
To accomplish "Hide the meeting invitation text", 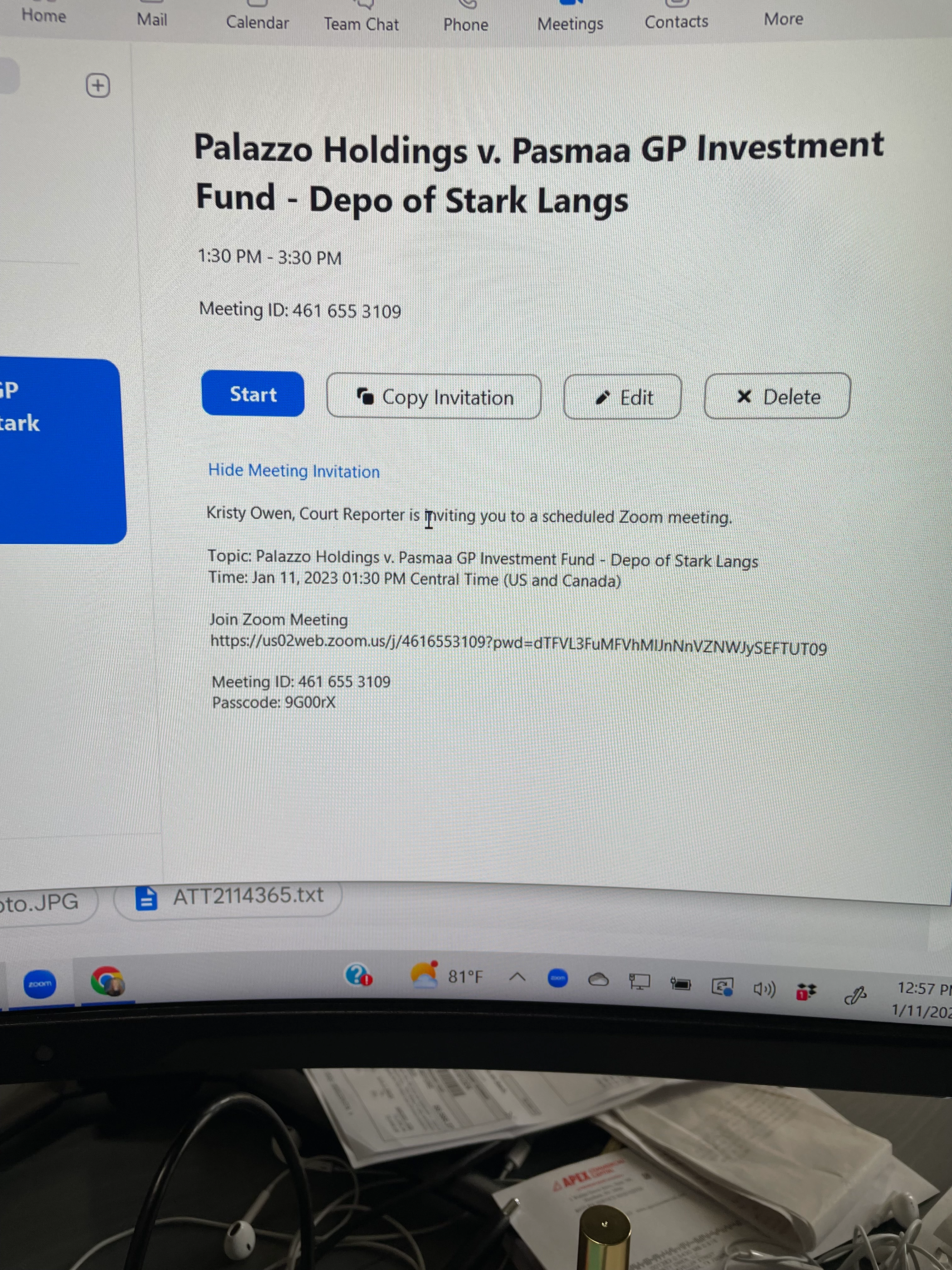I will coord(294,471).
